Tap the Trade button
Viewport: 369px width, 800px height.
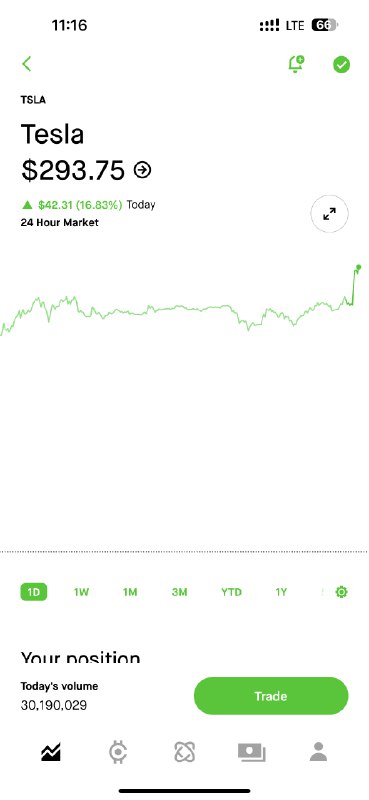[271, 696]
